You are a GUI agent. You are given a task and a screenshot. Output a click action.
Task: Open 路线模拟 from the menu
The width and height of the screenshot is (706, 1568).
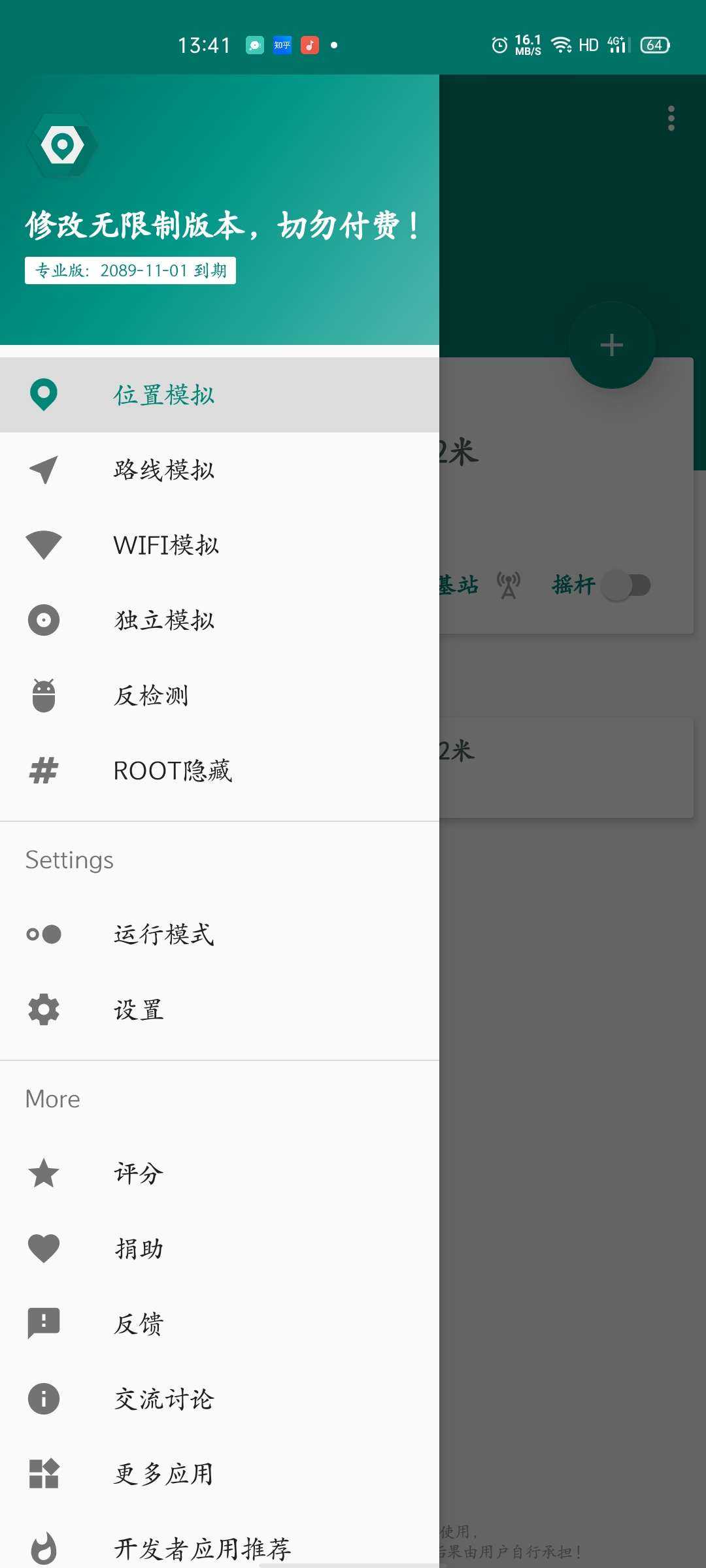(163, 470)
